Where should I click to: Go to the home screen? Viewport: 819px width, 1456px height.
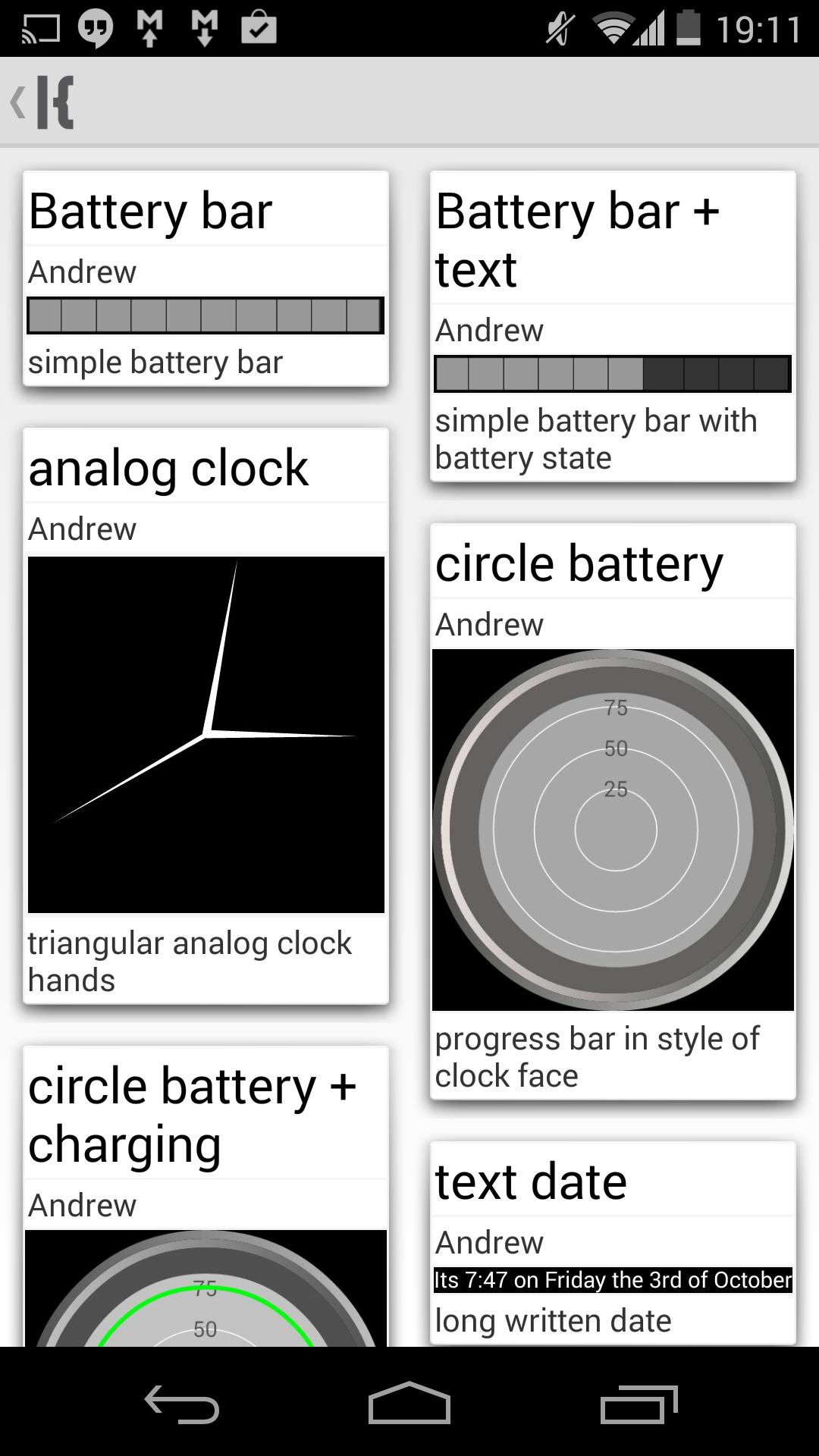[x=409, y=1404]
